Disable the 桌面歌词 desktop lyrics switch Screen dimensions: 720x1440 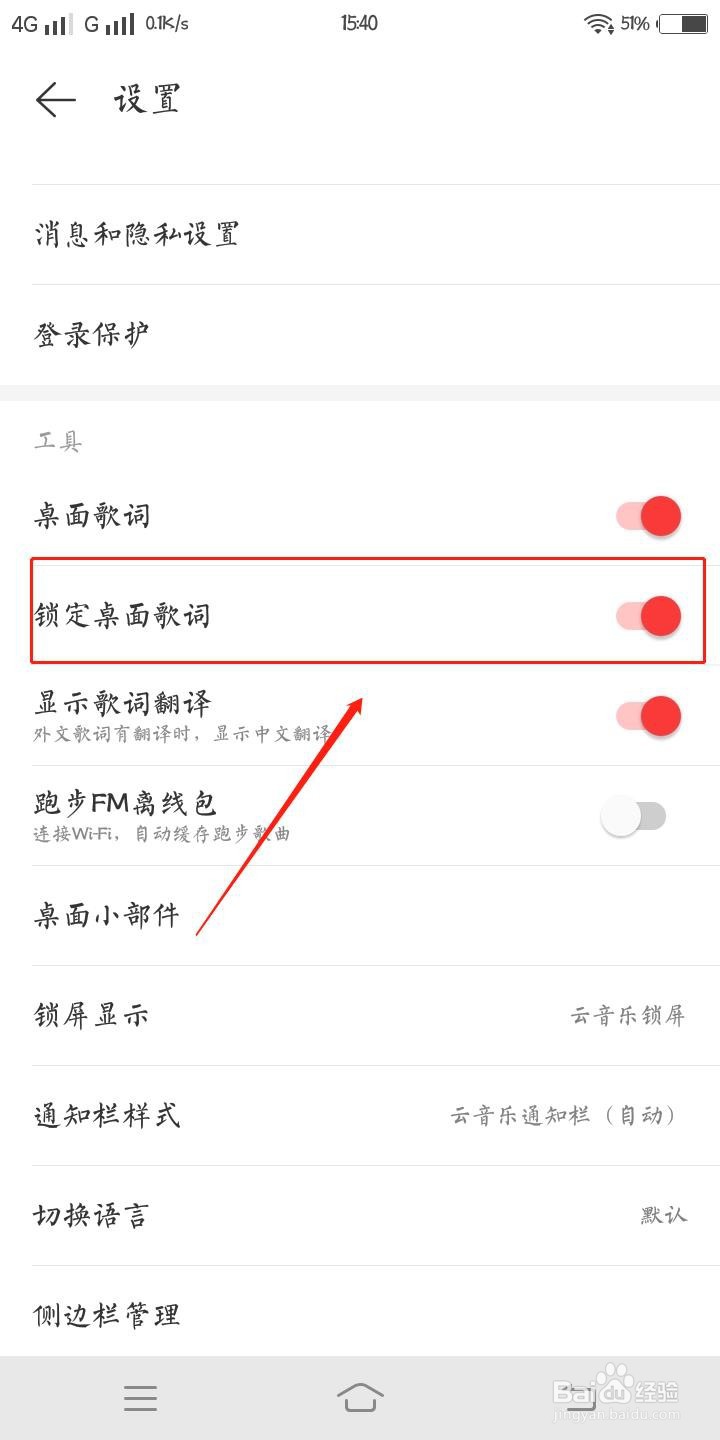(646, 516)
